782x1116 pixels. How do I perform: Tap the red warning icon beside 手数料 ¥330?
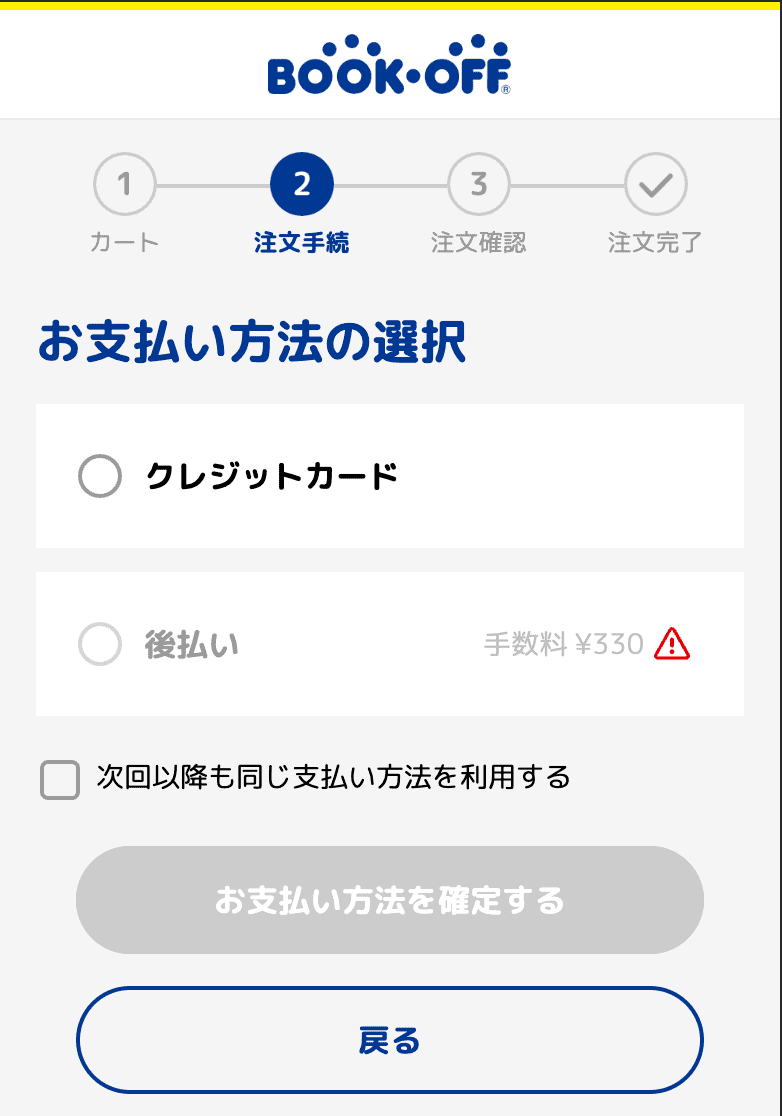pos(672,644)
